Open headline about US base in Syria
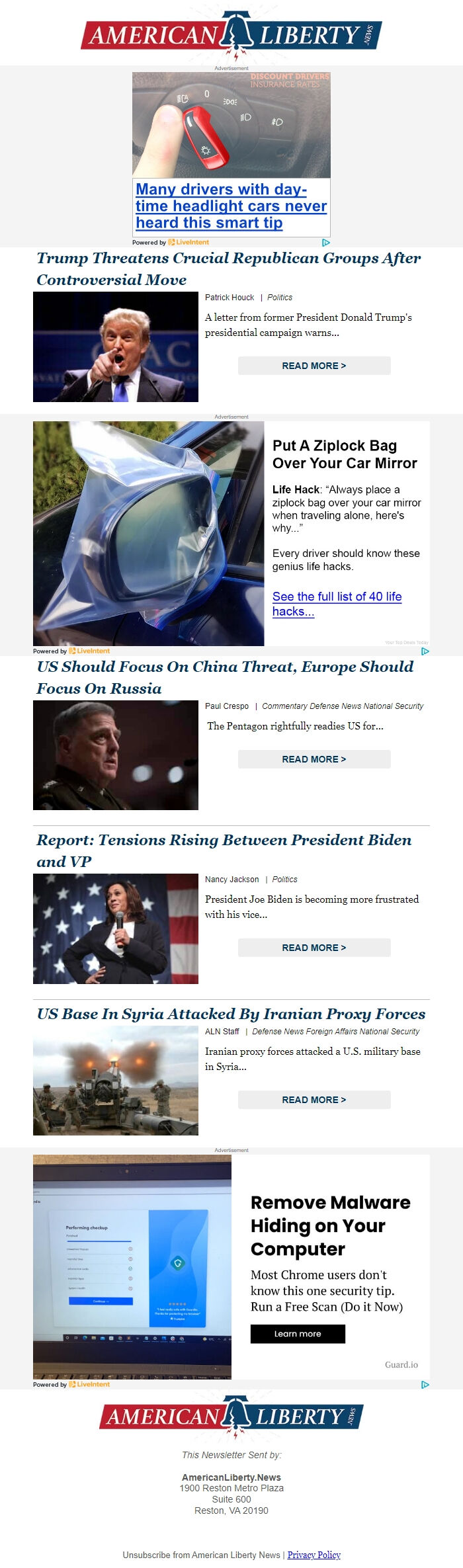Screen dimensions: 463x1568 pyautogui.click(x=231, y=1014)
